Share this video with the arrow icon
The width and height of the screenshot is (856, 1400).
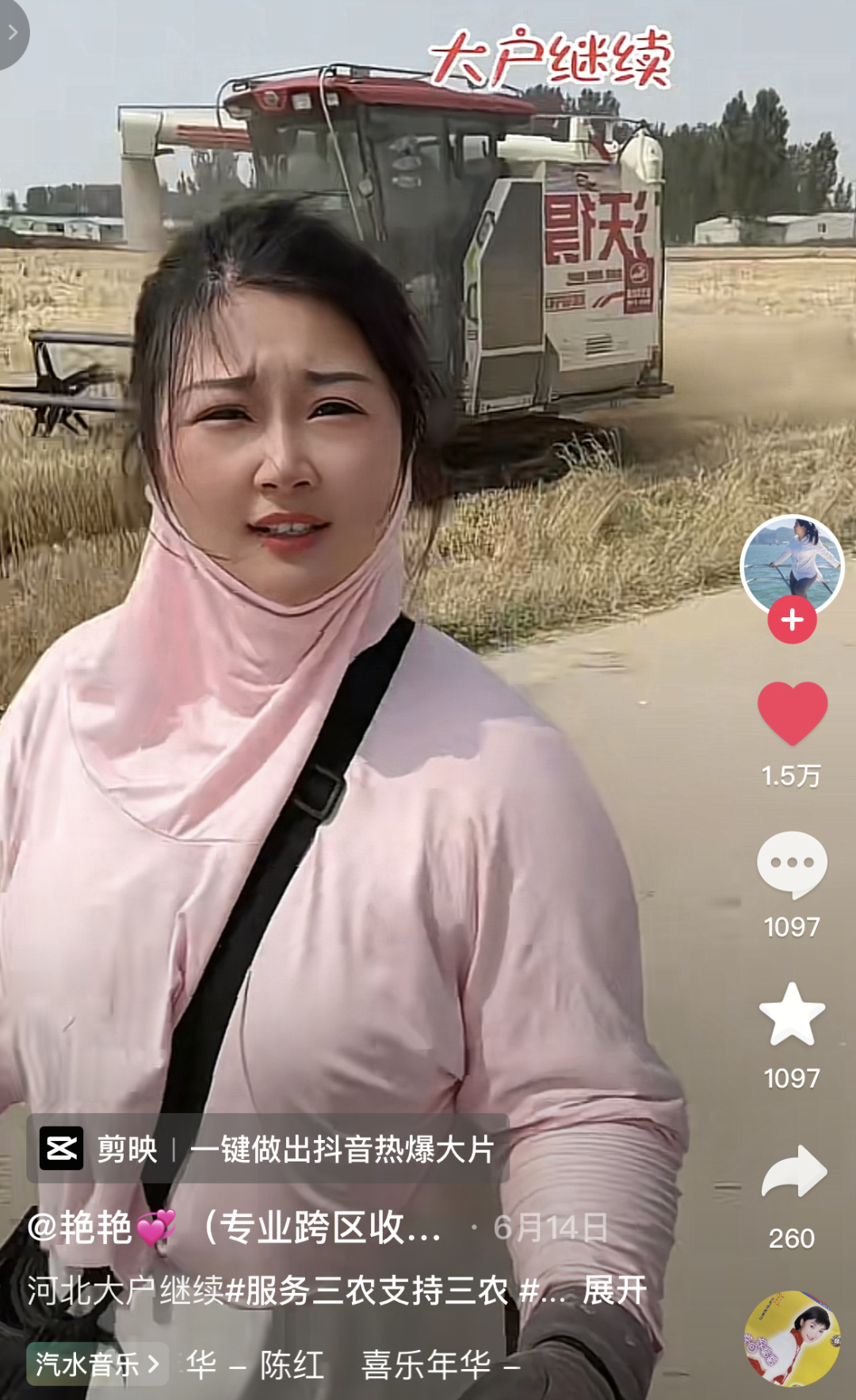792,1173
